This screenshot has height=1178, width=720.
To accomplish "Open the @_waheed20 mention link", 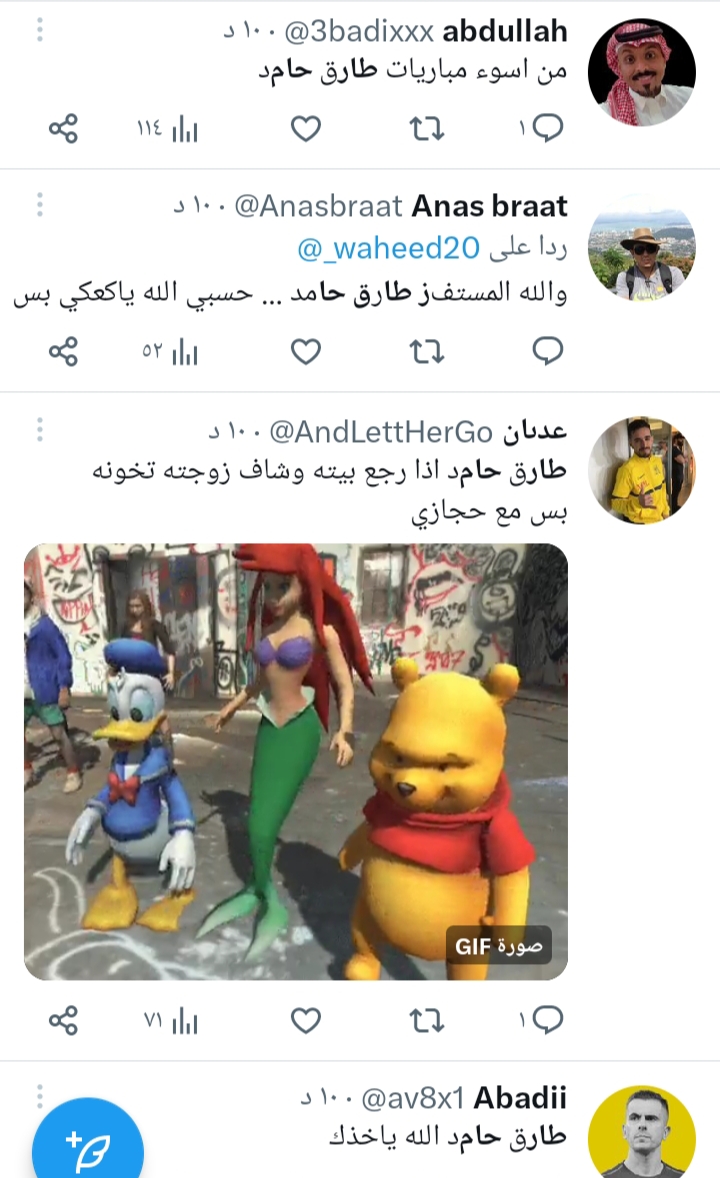I will coord(389,250).
